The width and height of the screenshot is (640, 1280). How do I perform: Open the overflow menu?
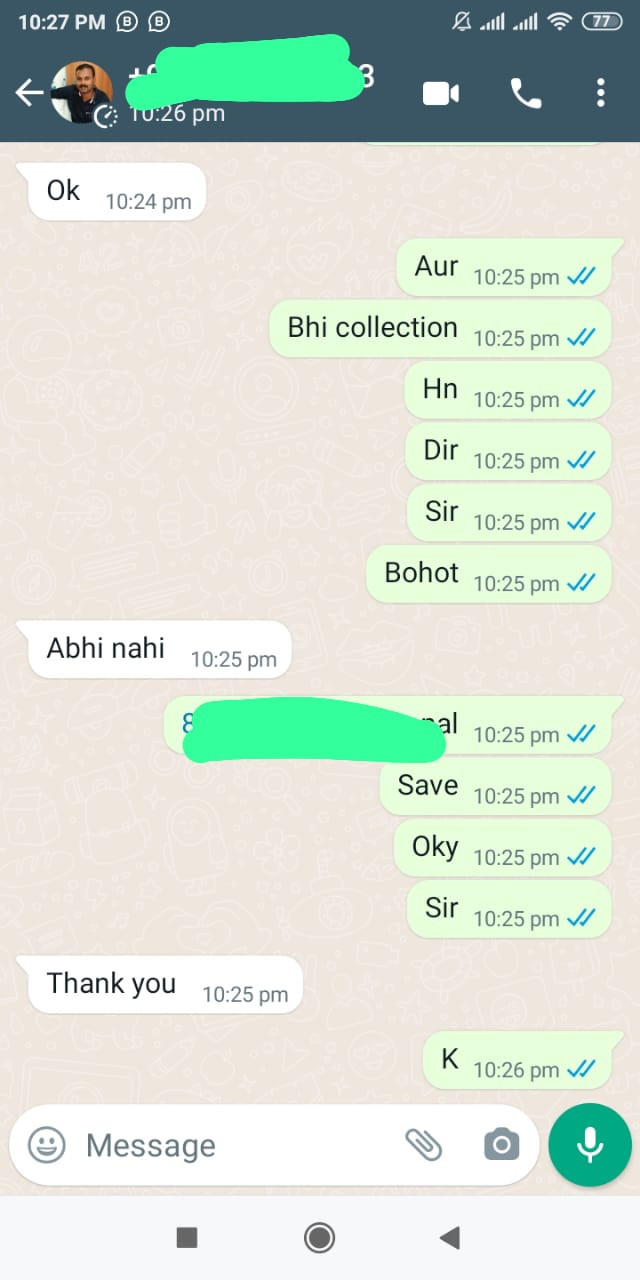pyautogui.click(x=600, y=94)
